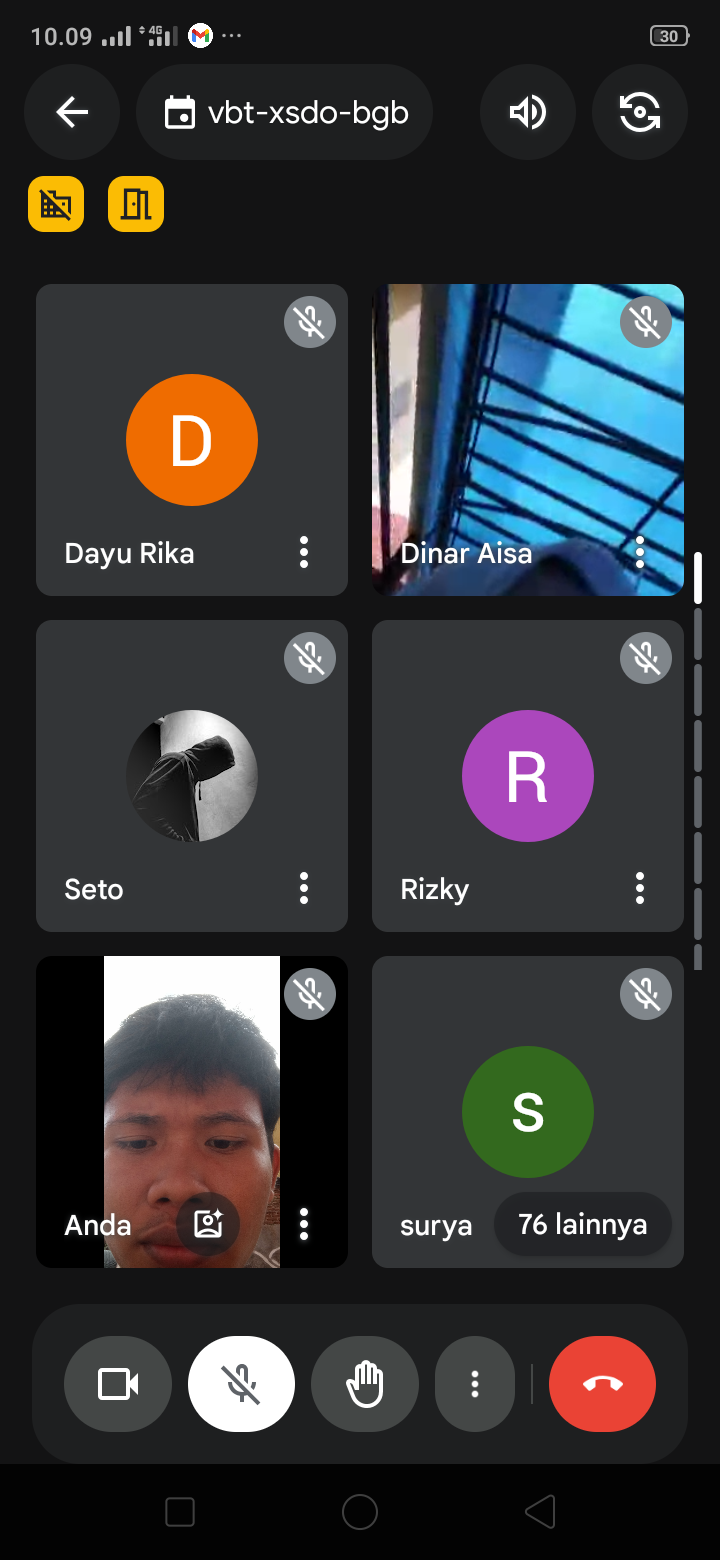Image resolution: width=720 pixels, height=1560 pixels.
Task: Open more options on your own tile
Action: click(x=304, y=1224)
